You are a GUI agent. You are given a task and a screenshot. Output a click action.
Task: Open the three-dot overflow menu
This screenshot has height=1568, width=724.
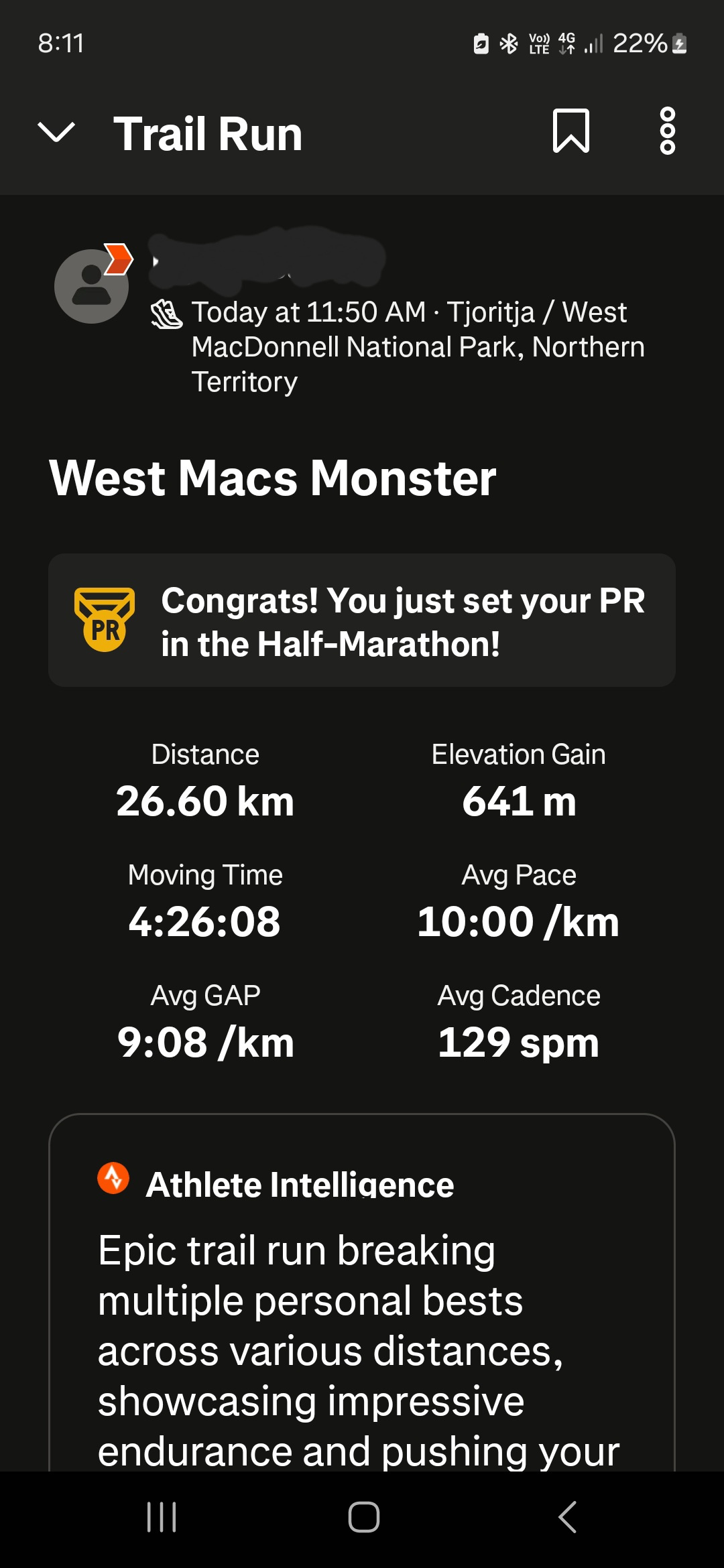(x=667, y=131)
